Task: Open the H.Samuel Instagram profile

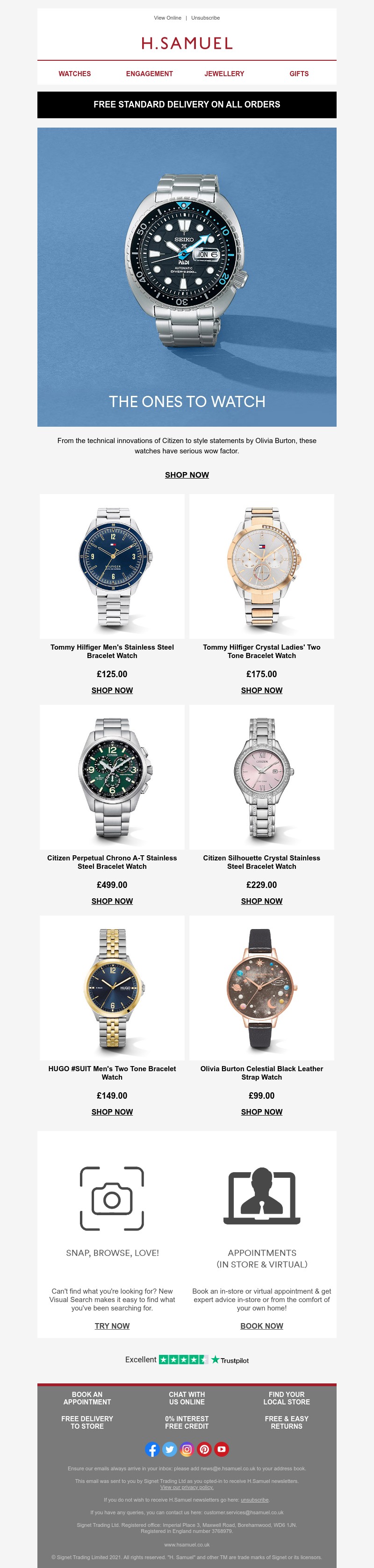Action: coord(187,1449)
